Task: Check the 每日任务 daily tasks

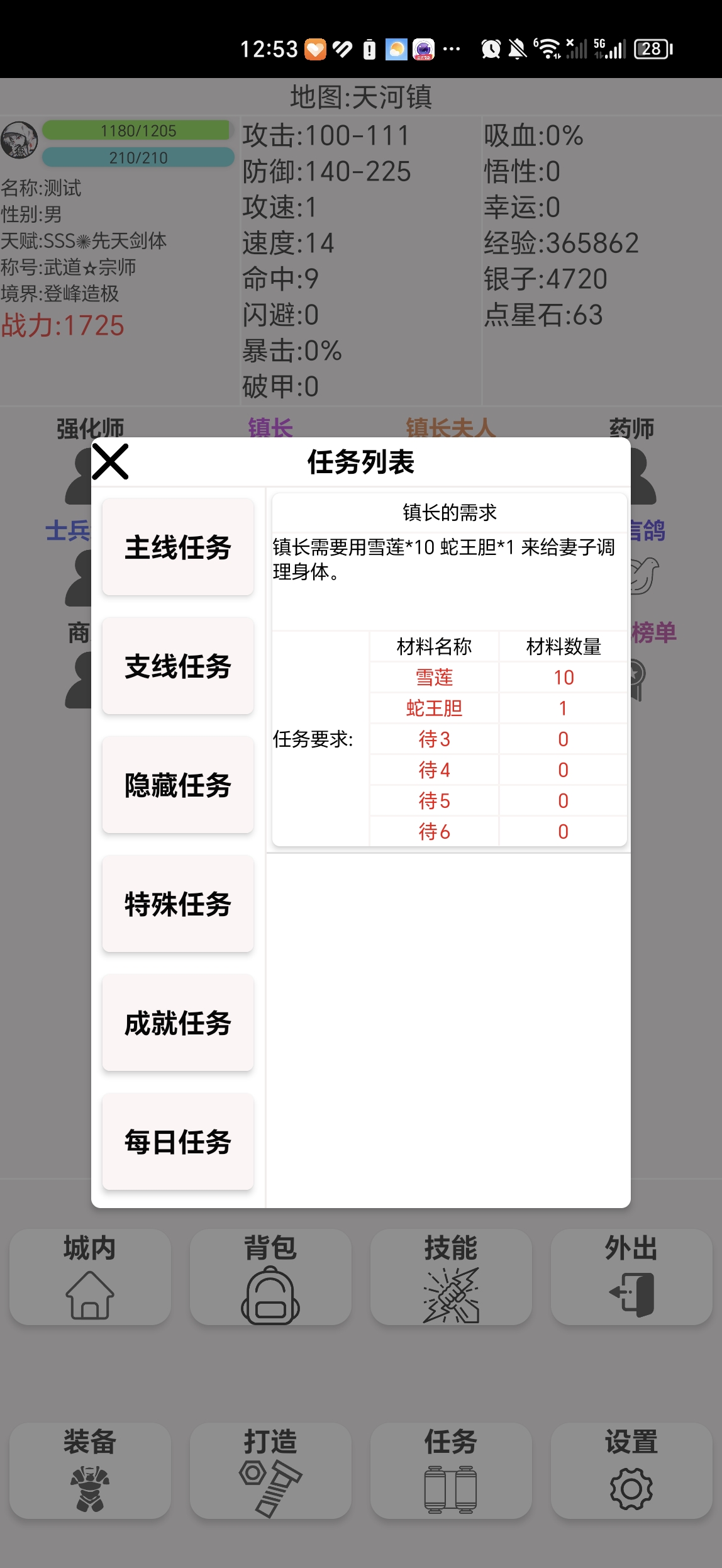Action: (178, 1142)
